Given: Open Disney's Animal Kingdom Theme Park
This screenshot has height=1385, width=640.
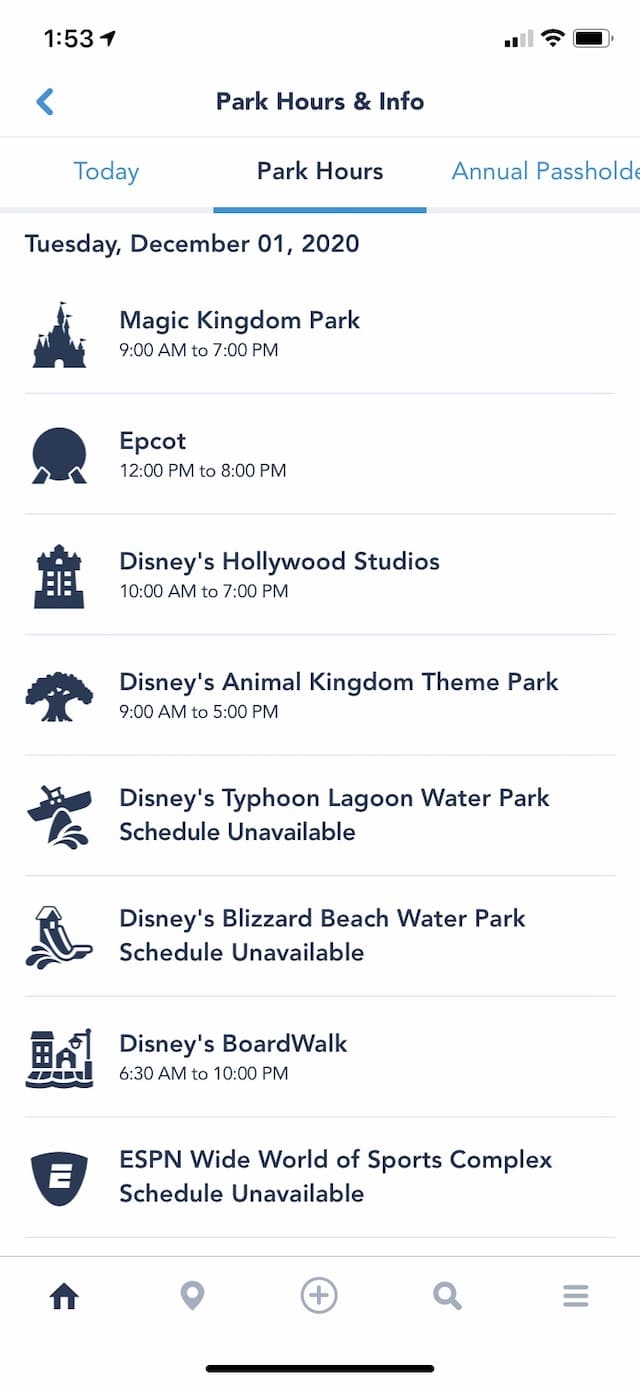Looking at the screenshot, I should coord(320,695).
